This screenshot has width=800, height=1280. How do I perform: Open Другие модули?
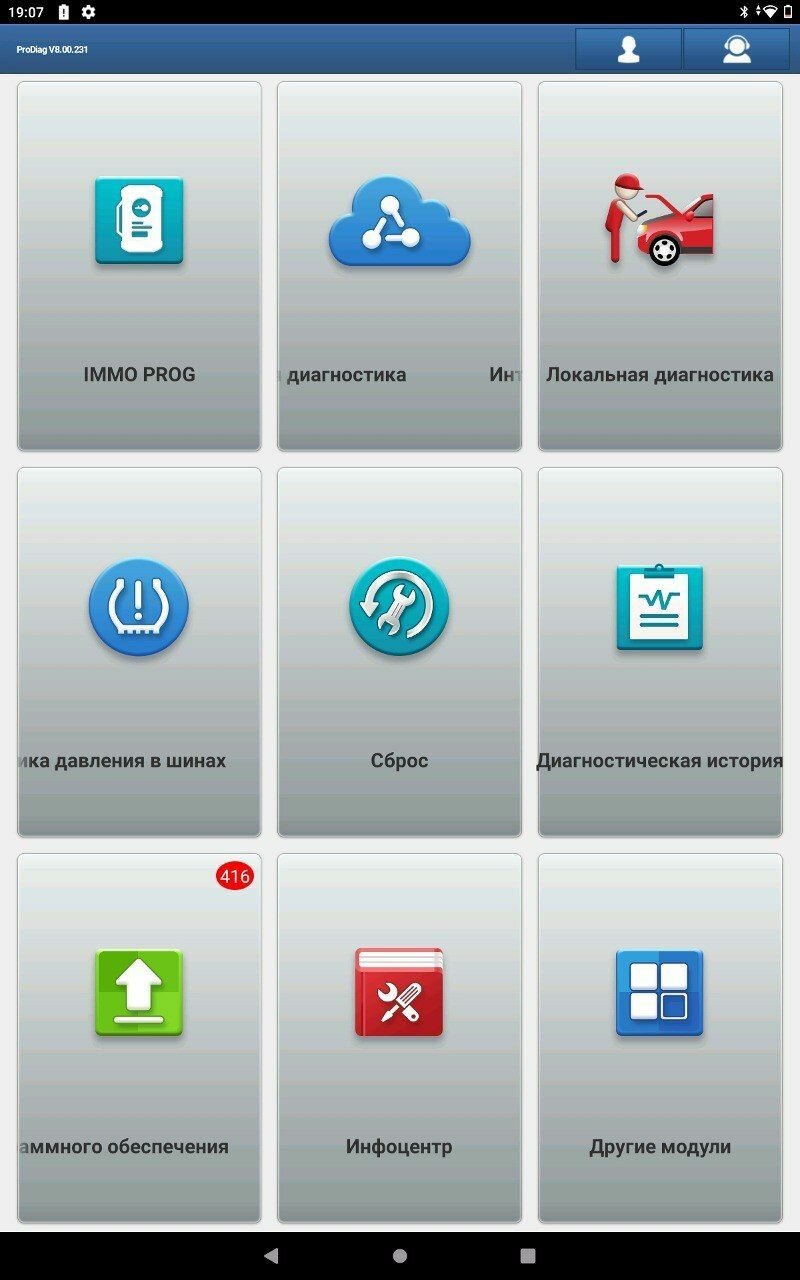(660, 1038)
